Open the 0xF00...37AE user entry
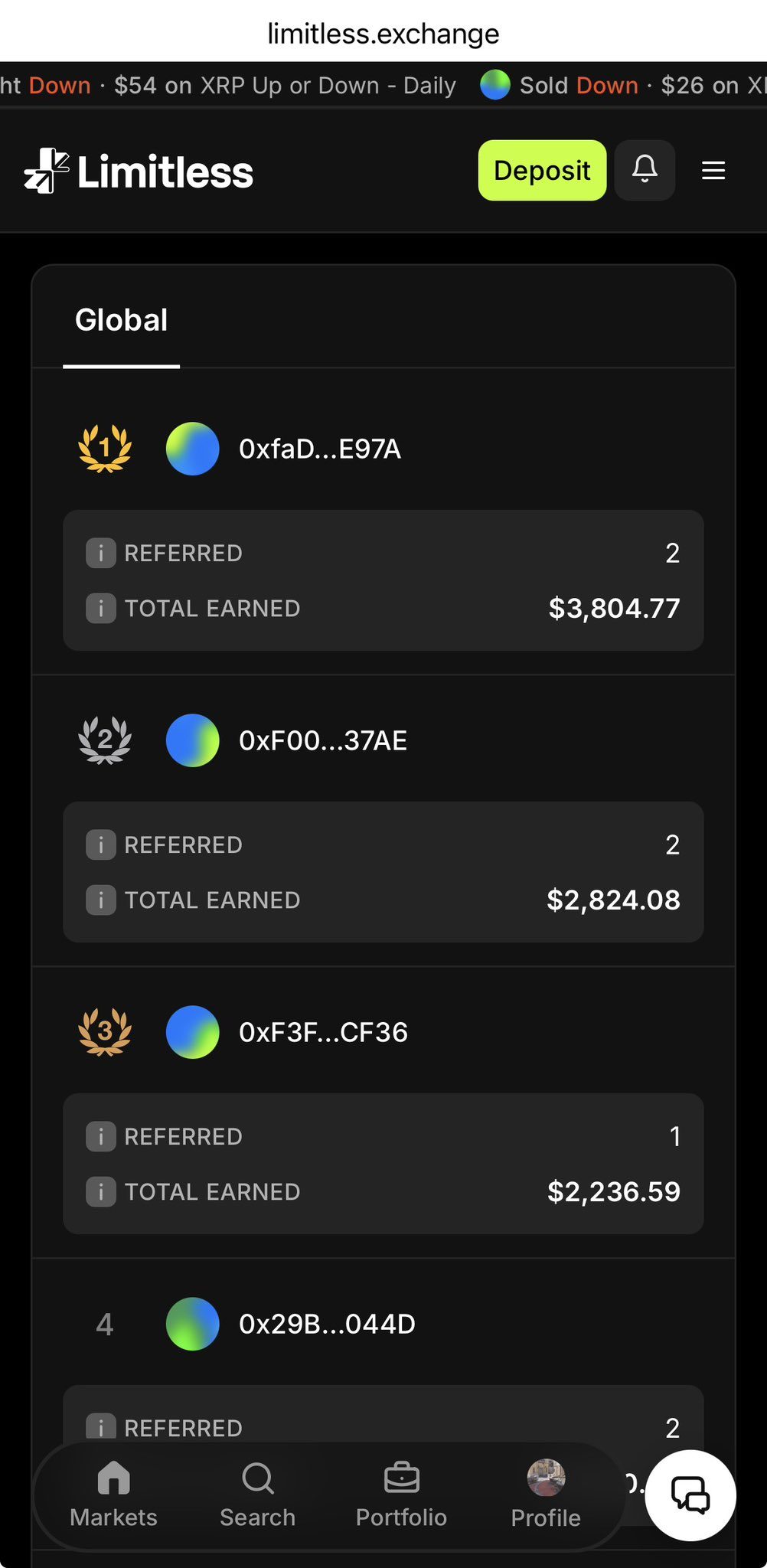Viewport: 767px width, 1568px height. click(x=323, y=740)
